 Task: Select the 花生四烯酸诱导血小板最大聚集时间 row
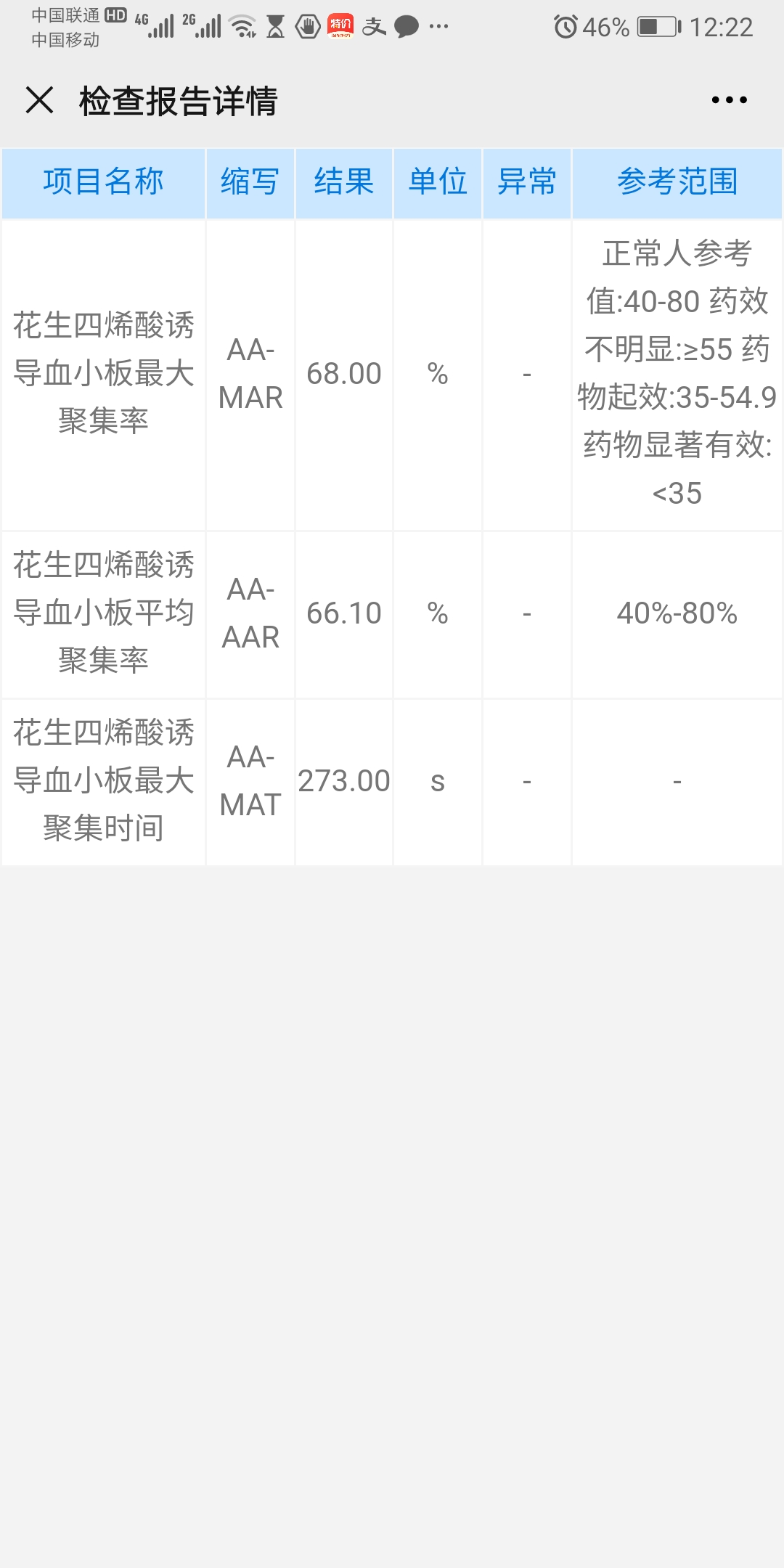104,780
